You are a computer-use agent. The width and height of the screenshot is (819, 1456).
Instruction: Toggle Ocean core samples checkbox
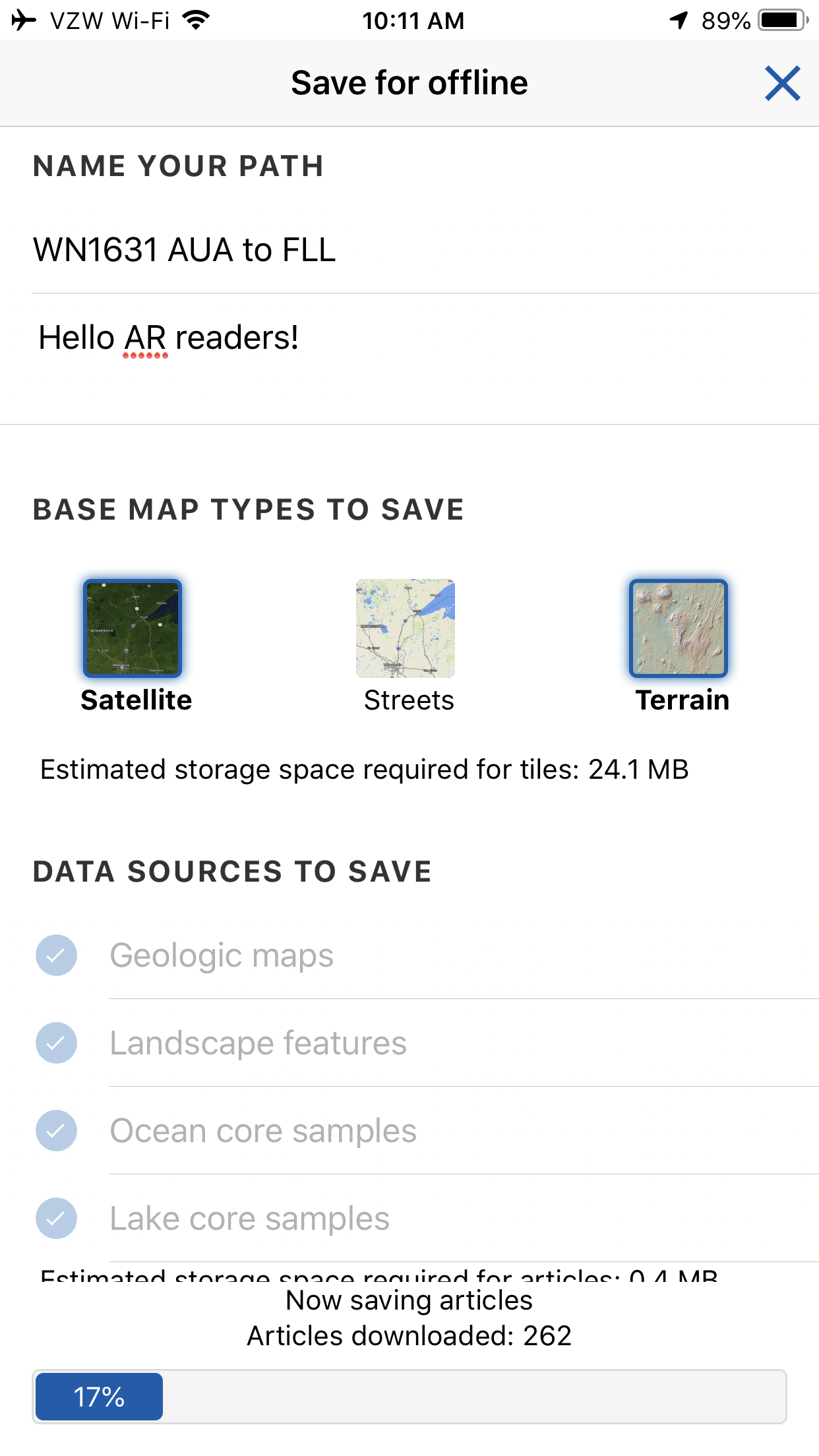tap(57, 1130)
